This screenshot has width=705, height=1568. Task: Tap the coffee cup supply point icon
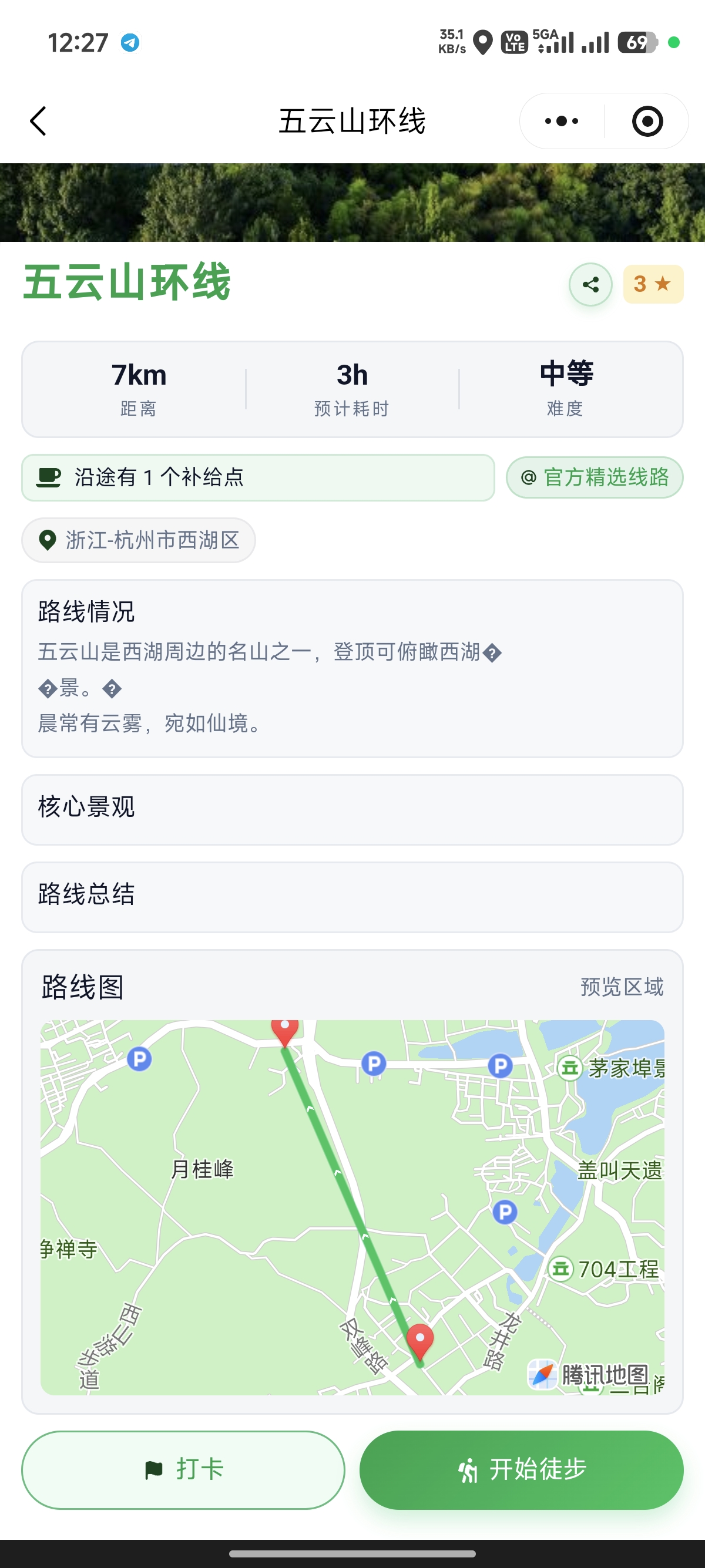(x=50, y=477)
